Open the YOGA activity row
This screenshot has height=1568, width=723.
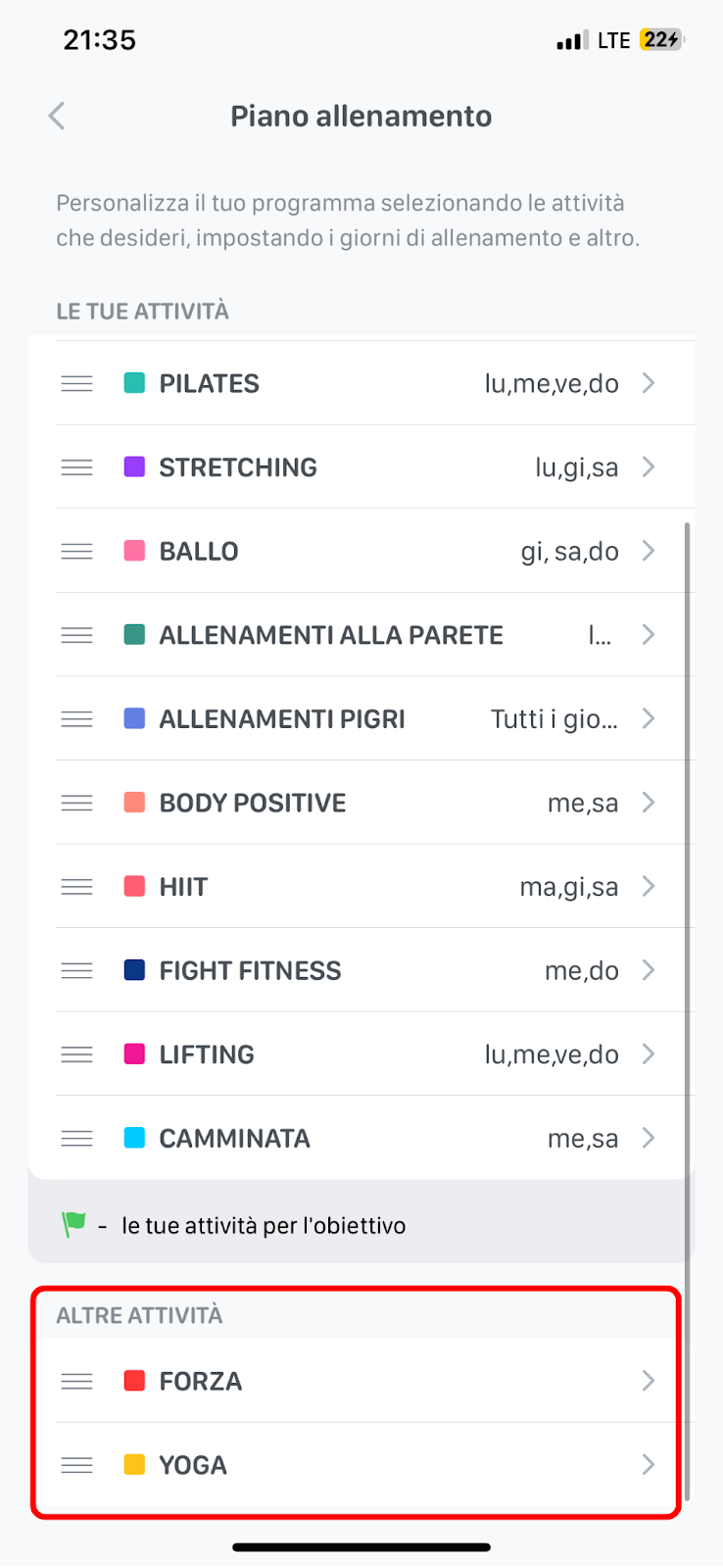pyautogui.click(x=361, y=1465)
